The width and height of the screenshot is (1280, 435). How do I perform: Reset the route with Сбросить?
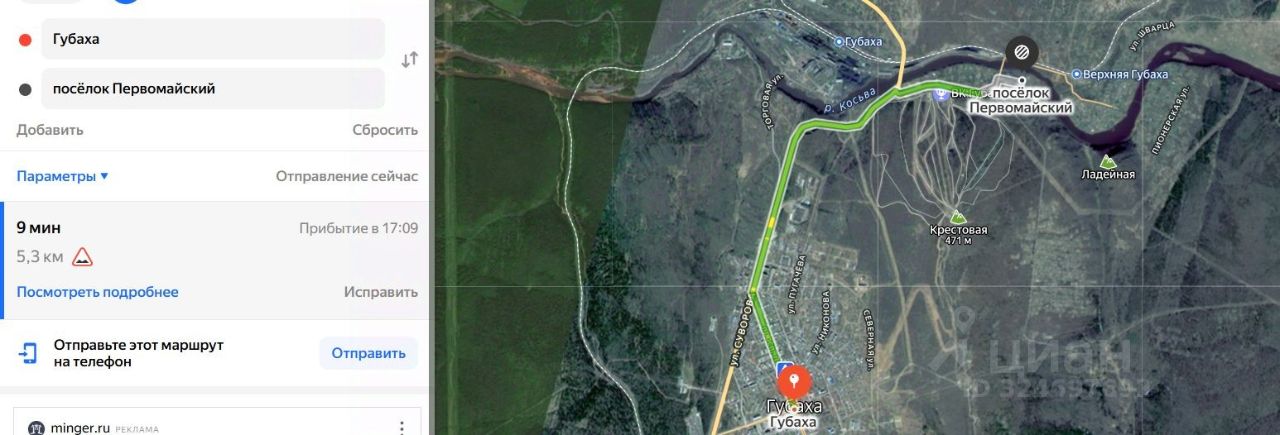point(385,130)
